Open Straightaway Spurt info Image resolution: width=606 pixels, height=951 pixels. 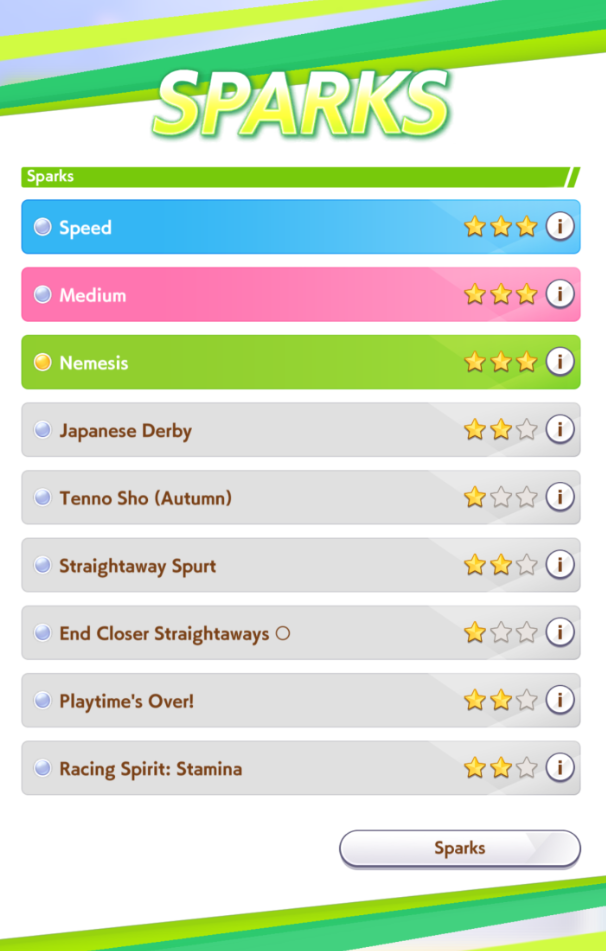pos(559,565)
